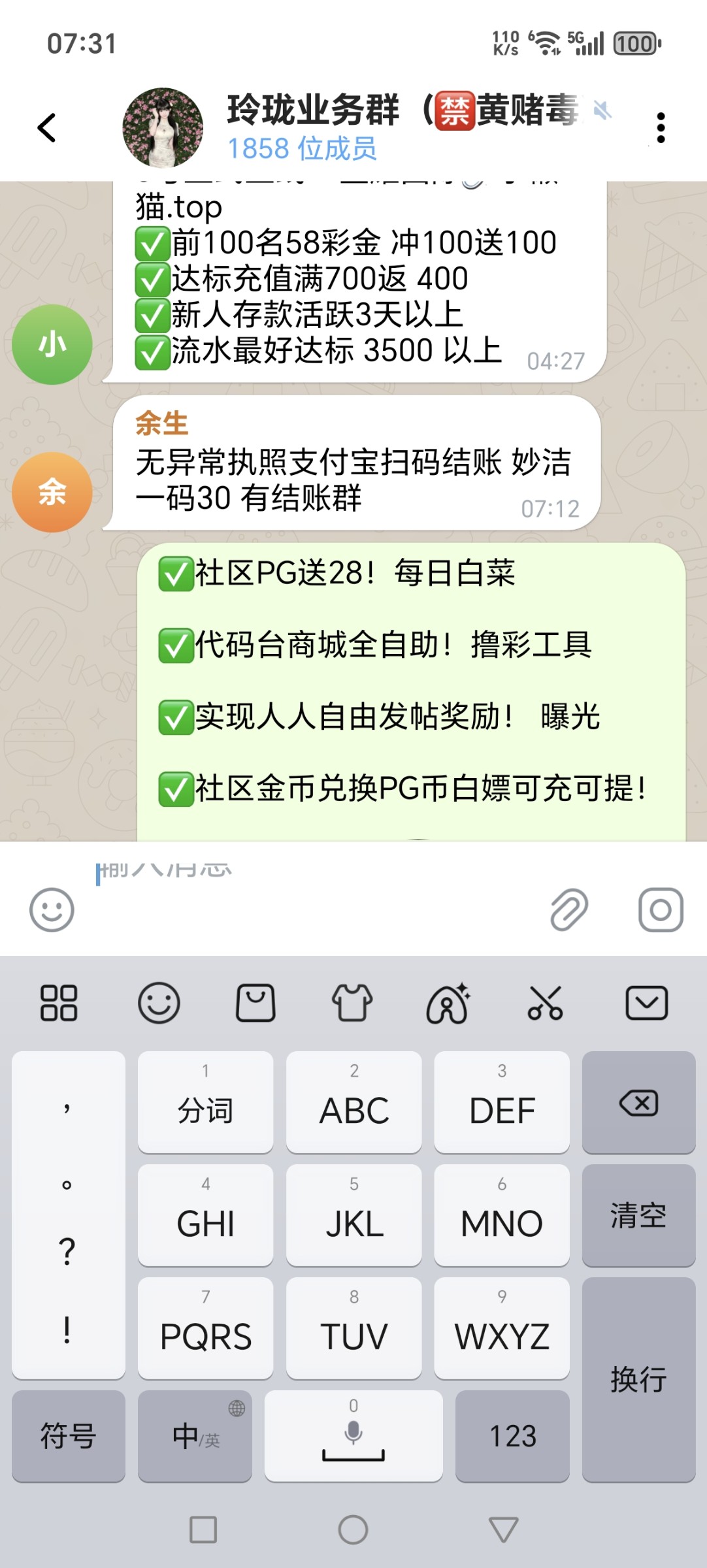Open chat options via three-dot menu
Image resolution: width=707 pixels, height=1568 pixels.
pos(662,127)
